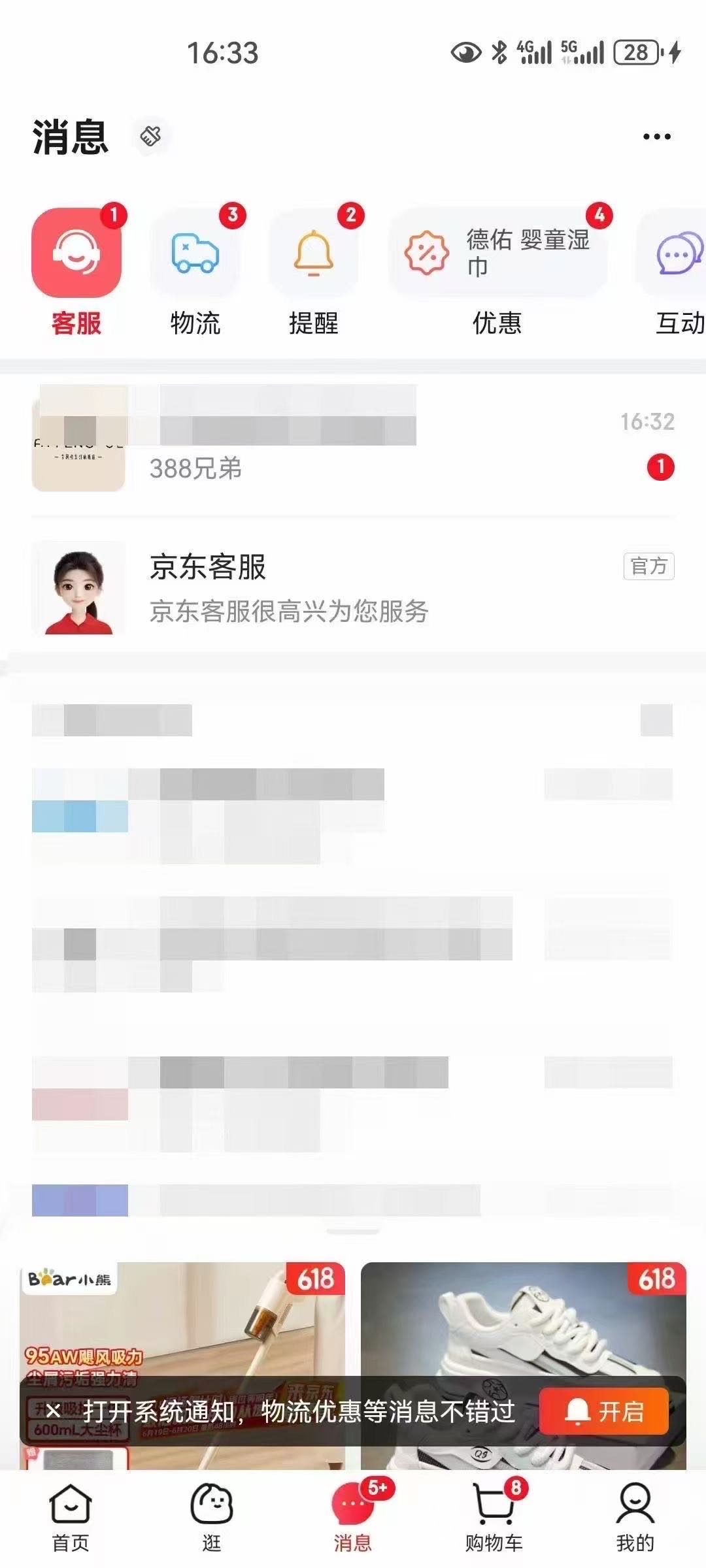
Task: Clear unread messages with the broom icon
Action: pyautogui.click(x=152, y=136)
